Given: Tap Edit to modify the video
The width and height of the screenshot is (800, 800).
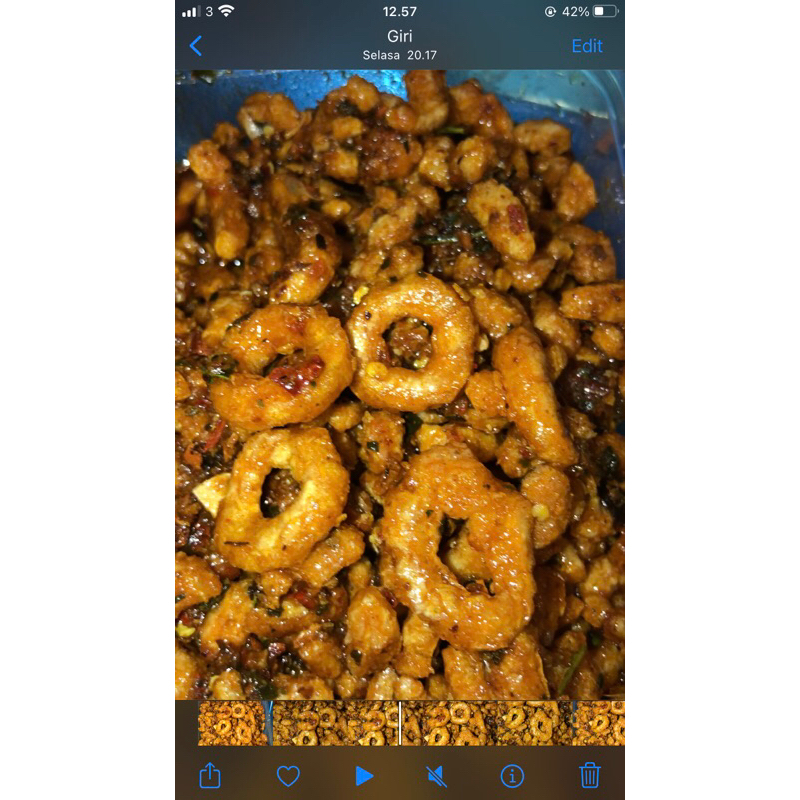Looking at the screenshot, I should (587, 46).
